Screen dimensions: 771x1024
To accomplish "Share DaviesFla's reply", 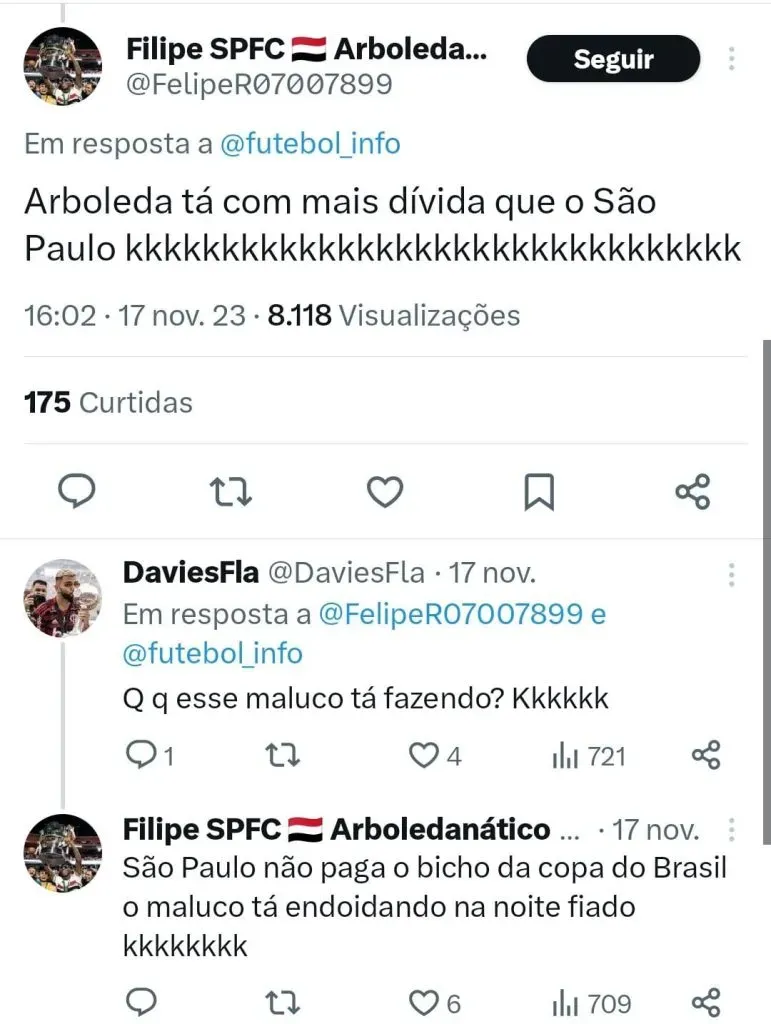I will (x=706, y=755).
